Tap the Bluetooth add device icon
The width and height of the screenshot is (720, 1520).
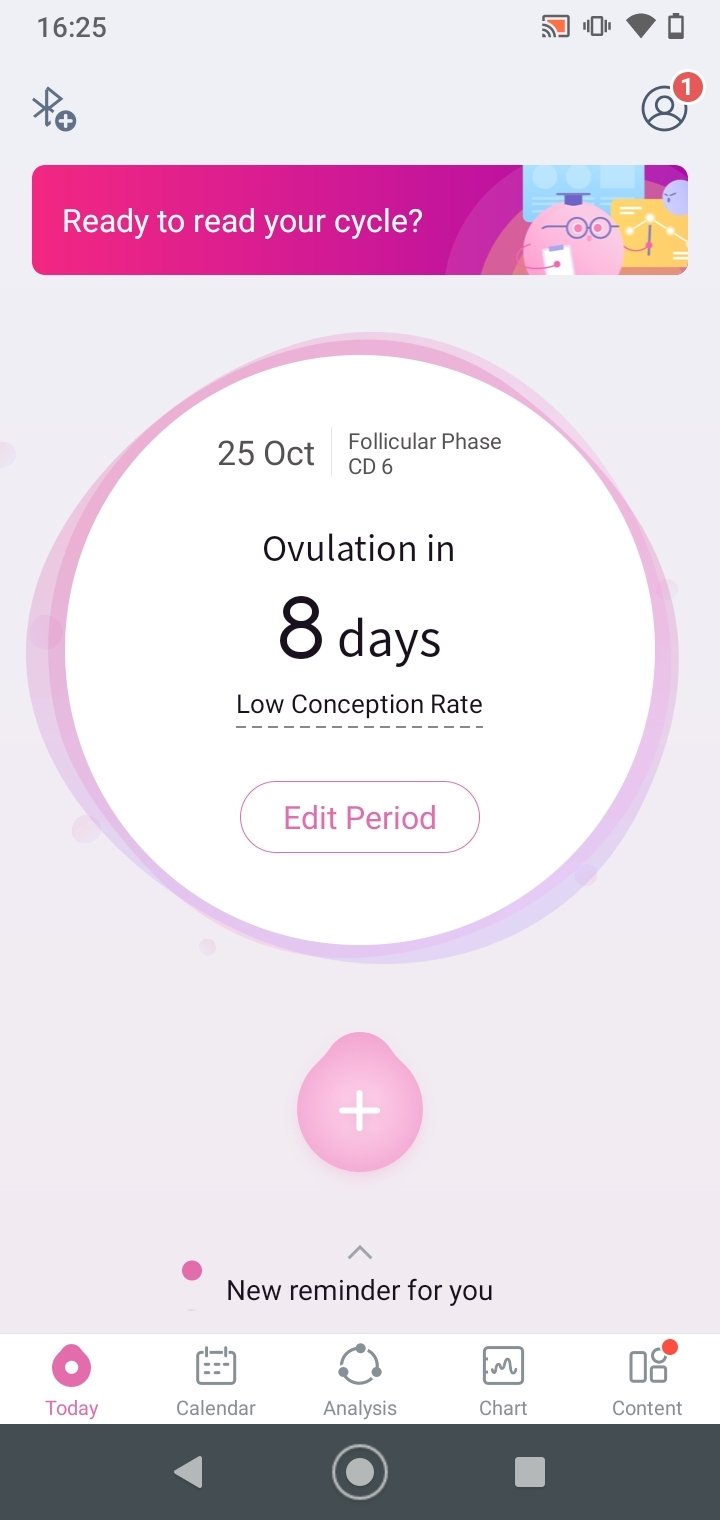[x=54, y=109]
